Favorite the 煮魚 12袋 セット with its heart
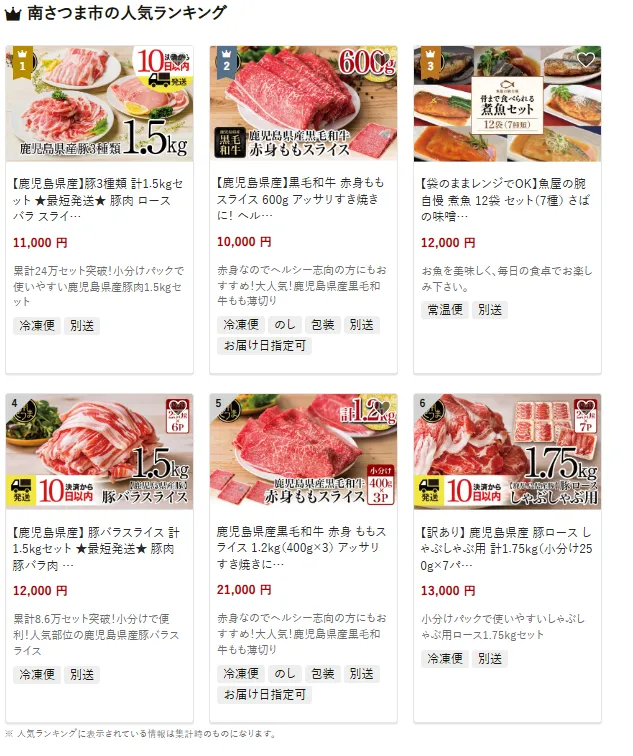 coord(586,60)
